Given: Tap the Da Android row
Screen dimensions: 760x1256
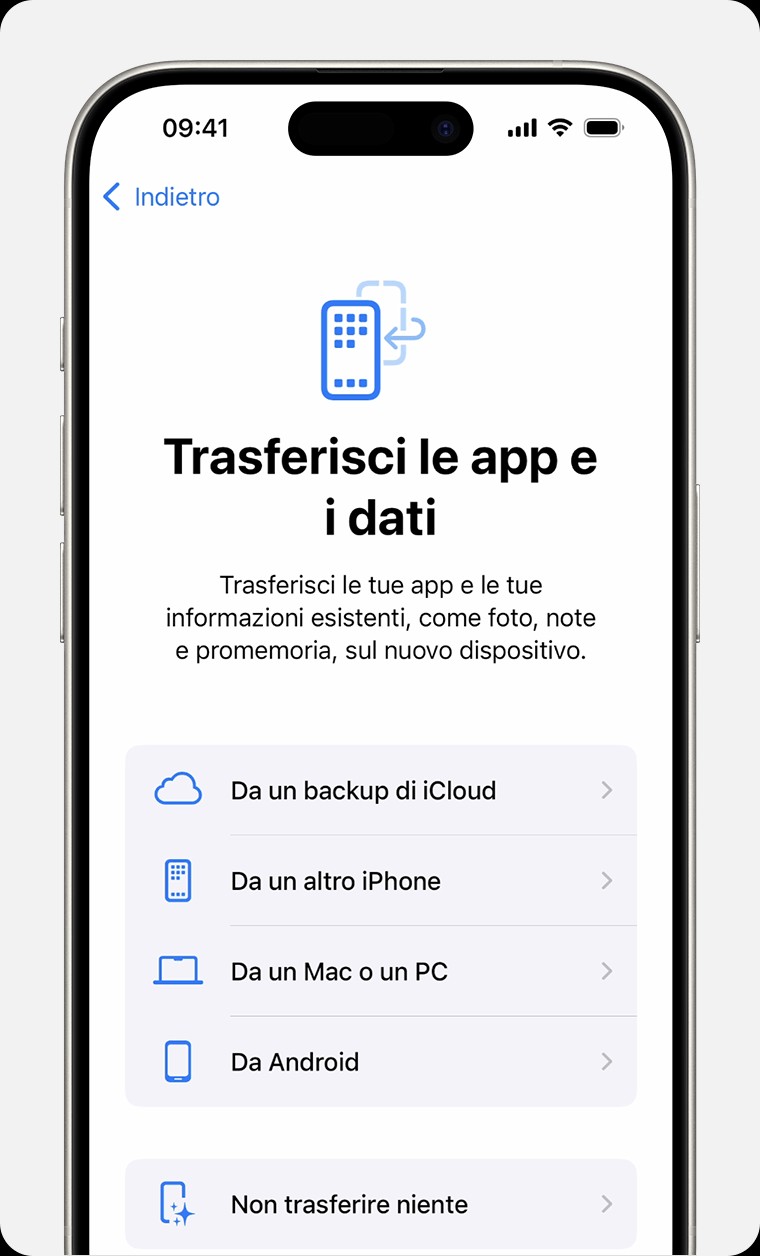Looking at the screenshot, I should [x=380, y=1062].
